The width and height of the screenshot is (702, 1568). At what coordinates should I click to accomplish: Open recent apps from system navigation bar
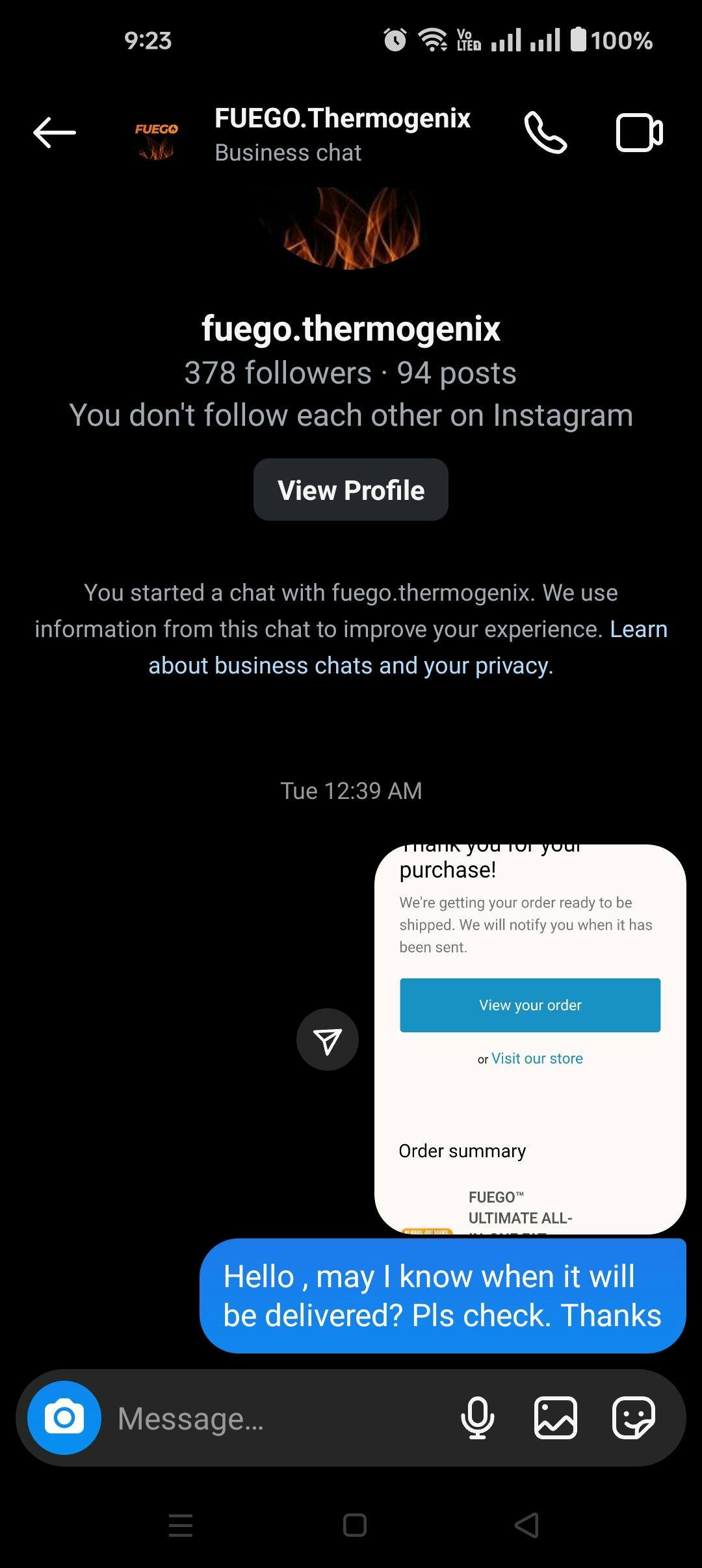(181, 1525)
